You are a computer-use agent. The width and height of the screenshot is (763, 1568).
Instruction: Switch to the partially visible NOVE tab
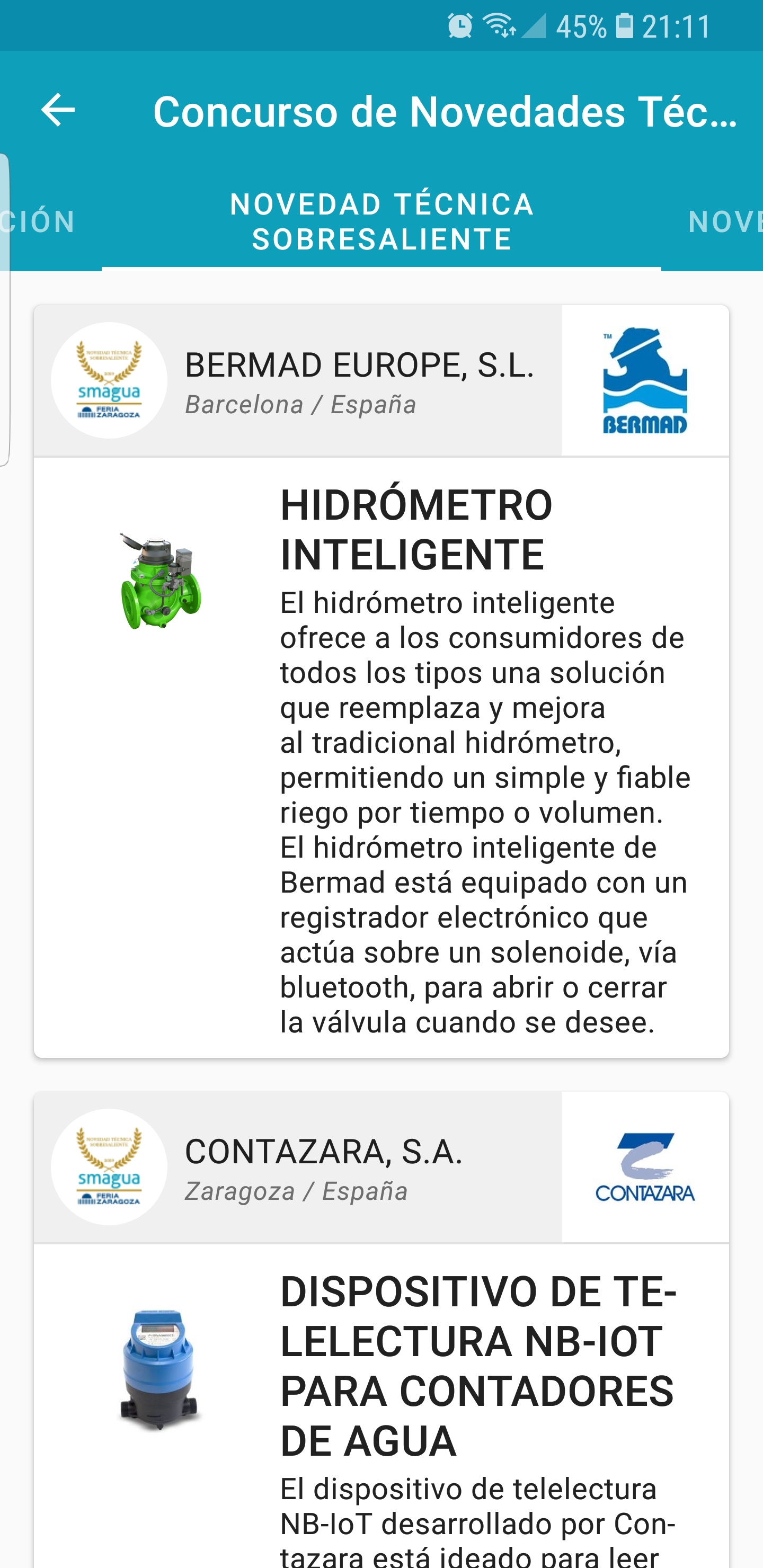[x=723, y=221]
